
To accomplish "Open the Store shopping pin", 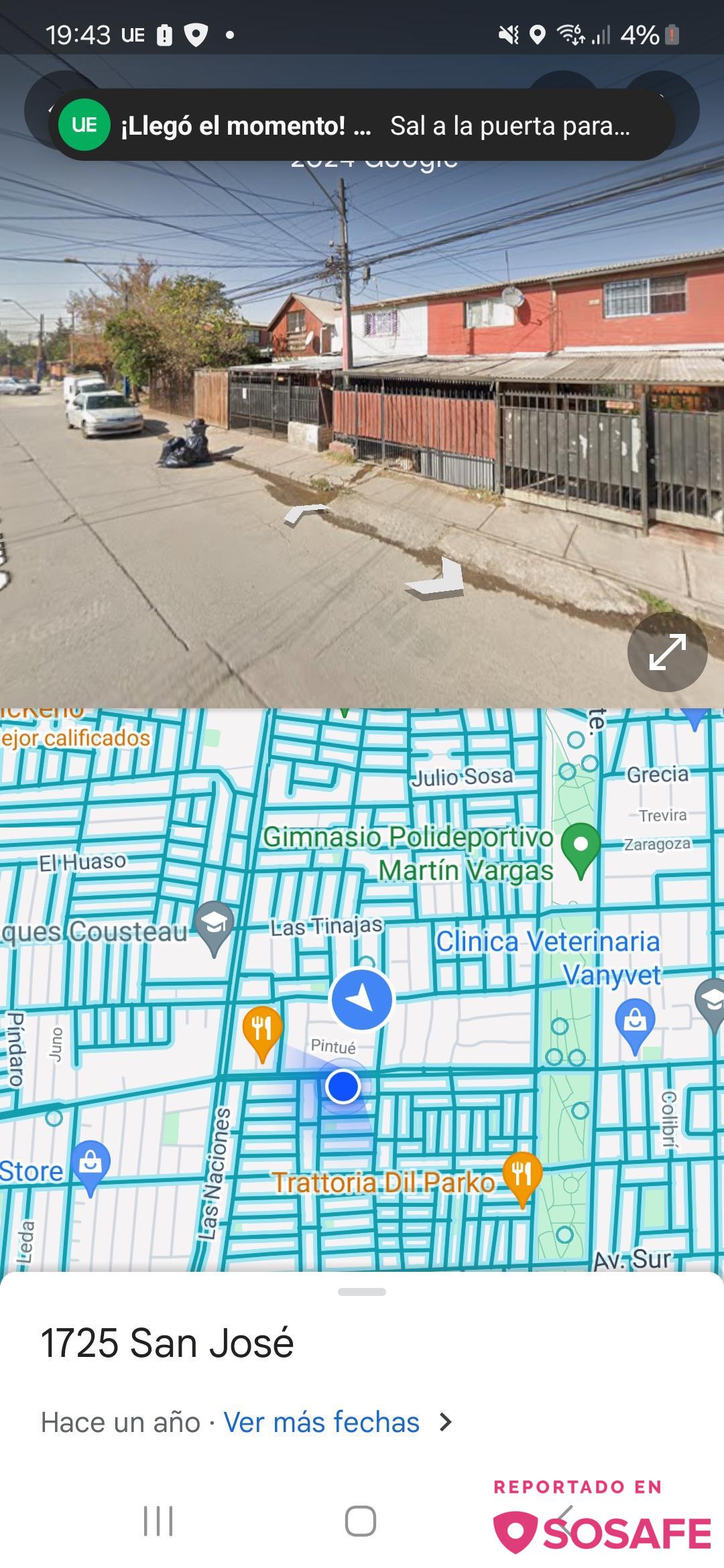I will (x=90, y=1168).
